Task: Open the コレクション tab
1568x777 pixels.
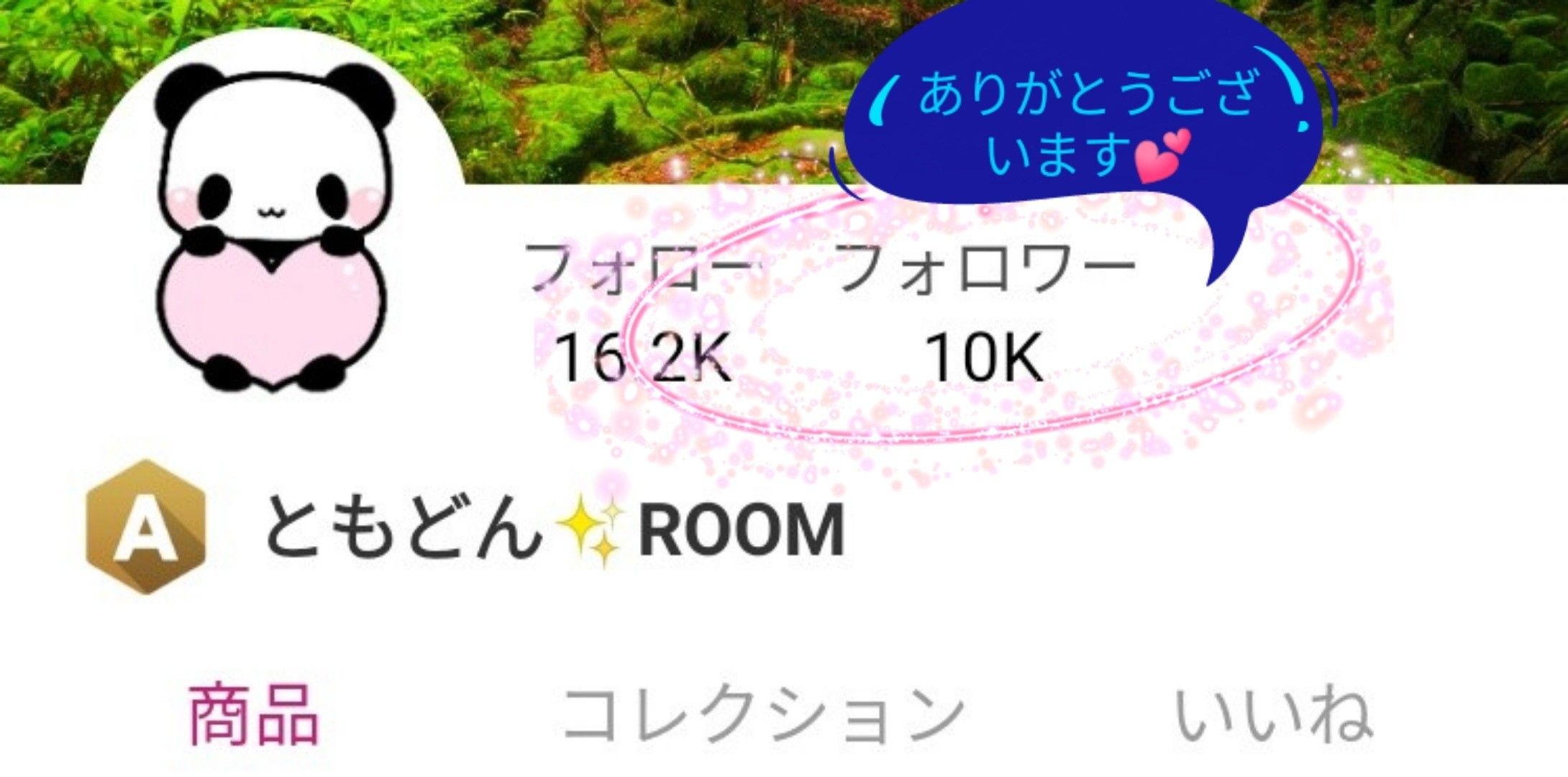Action: [x=762, y=714]
